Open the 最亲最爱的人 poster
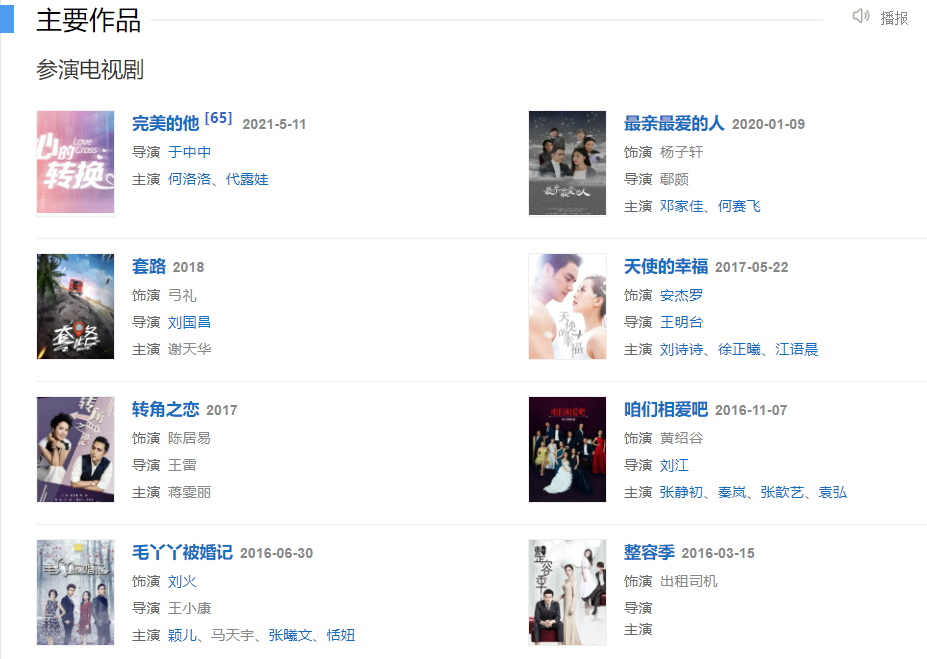Viewport: 927px width, 659px height. point(567,163)
